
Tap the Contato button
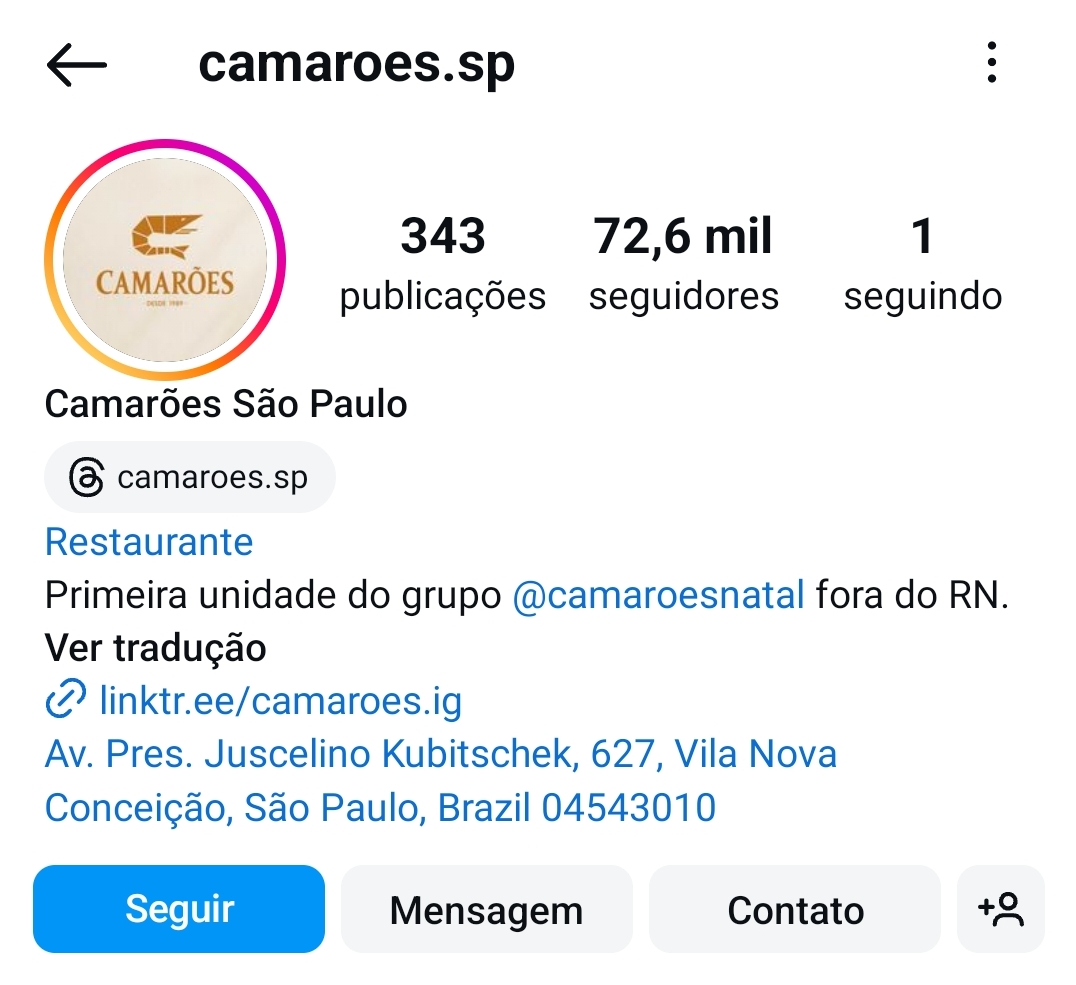(795, 909)
